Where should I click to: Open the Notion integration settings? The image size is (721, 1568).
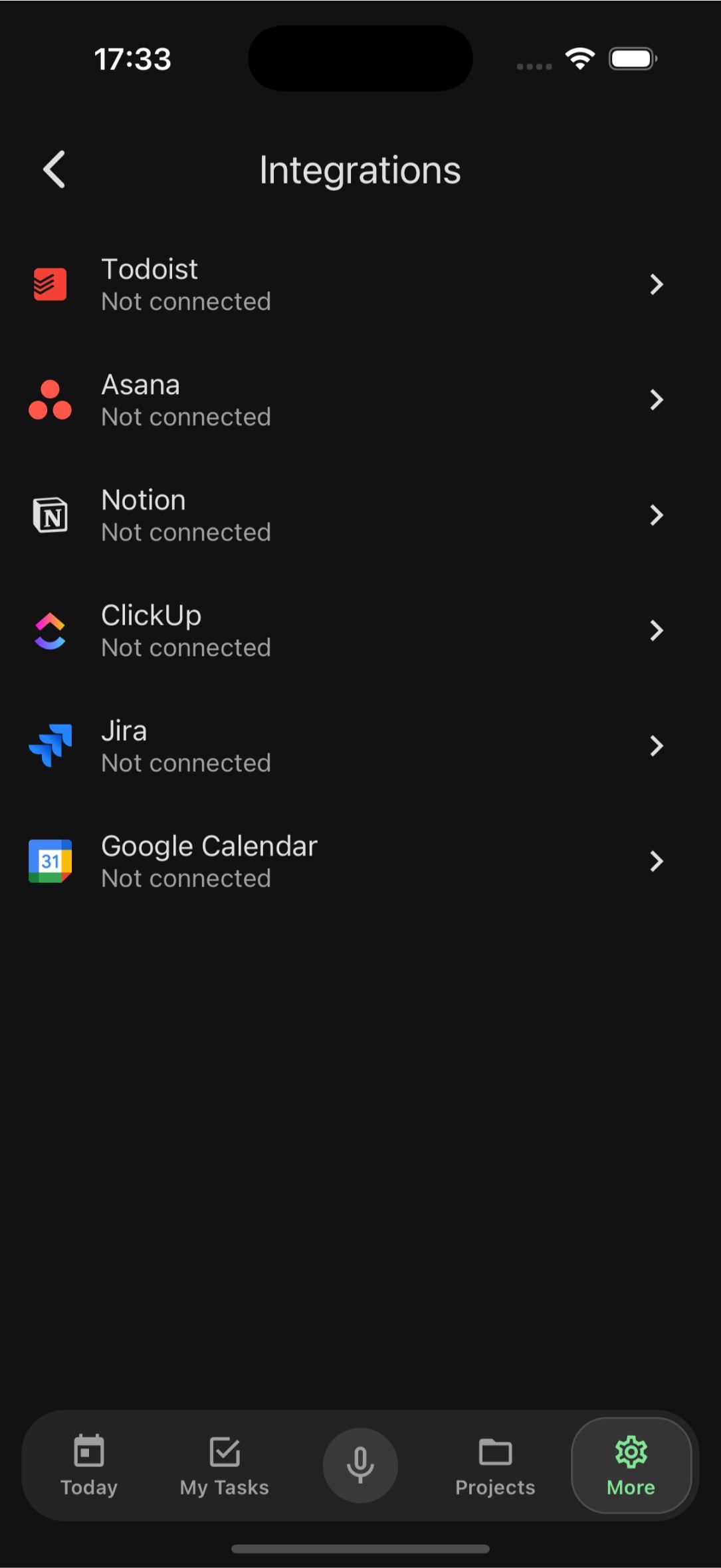tap(359, 515)
